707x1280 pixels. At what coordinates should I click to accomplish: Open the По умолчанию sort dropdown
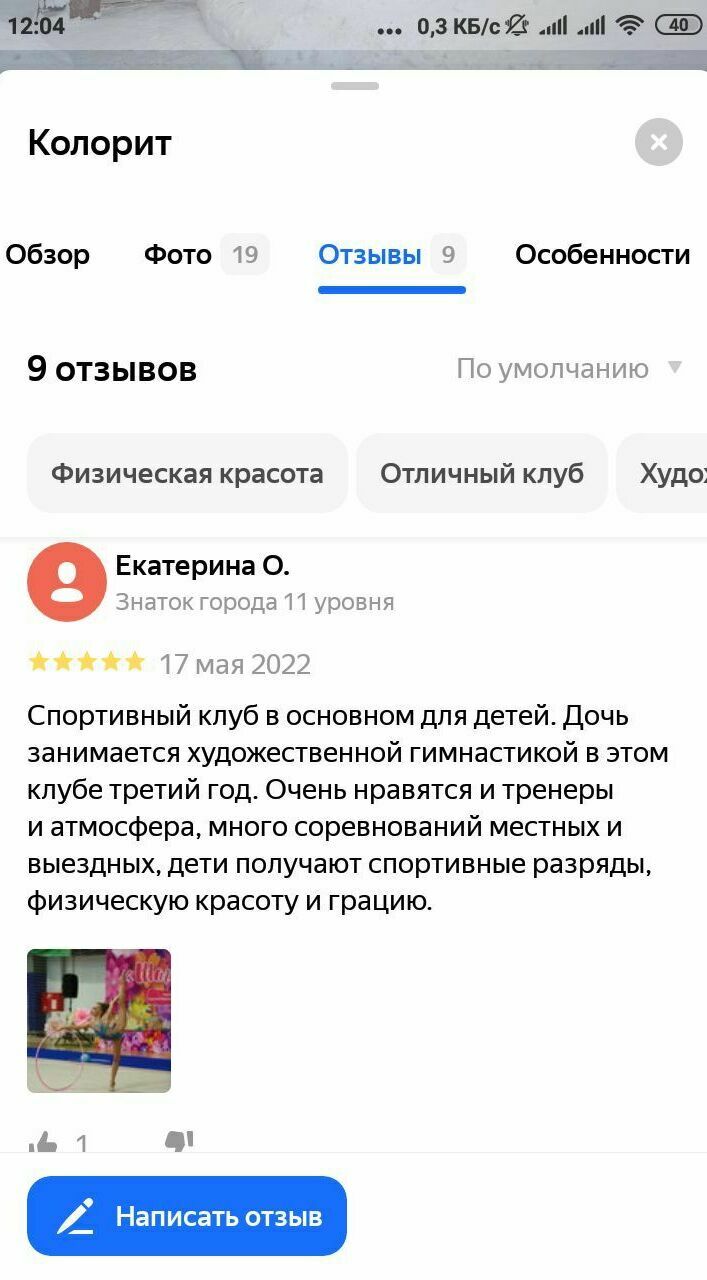point(568,369)
